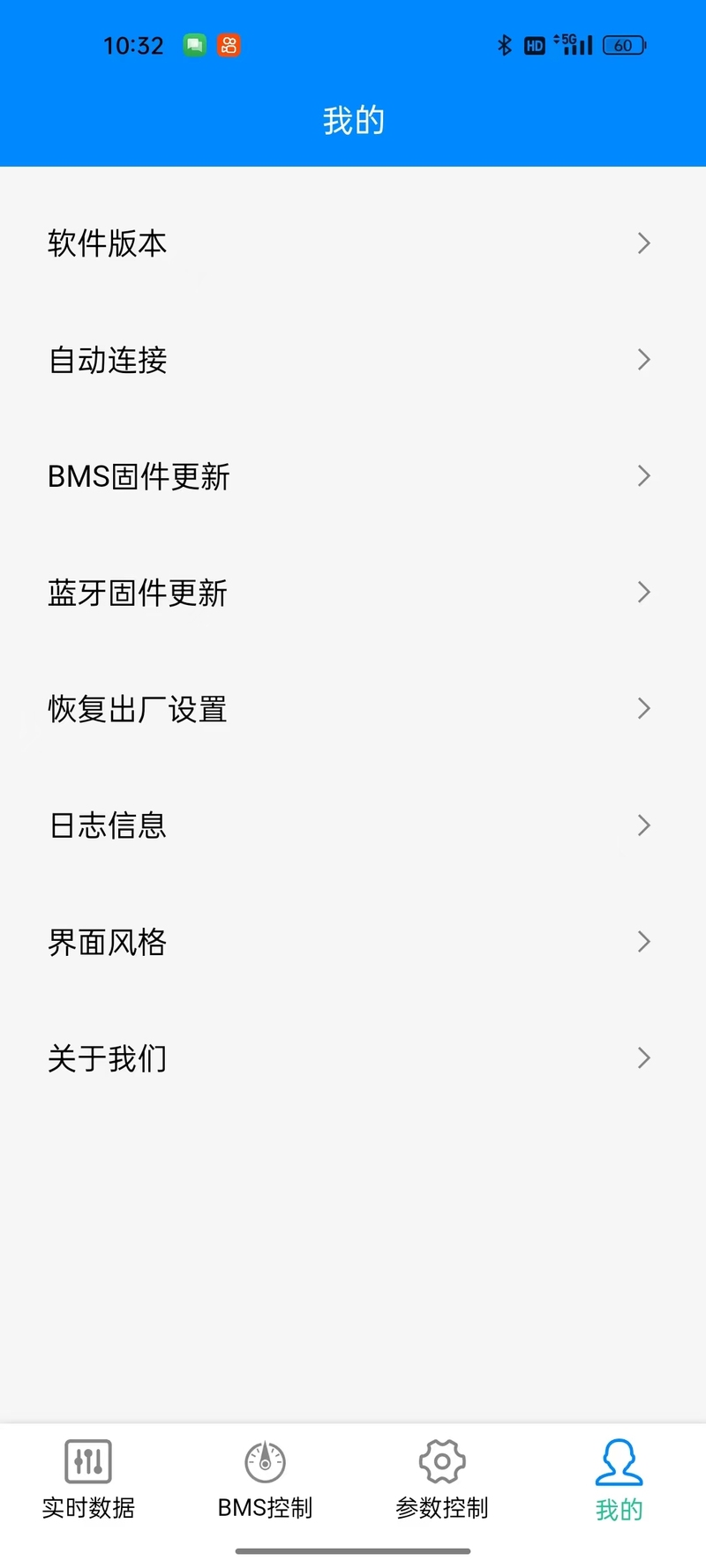Open 蓝牙固件更新 entry
706x1568 pixels.
pos(353,593)
